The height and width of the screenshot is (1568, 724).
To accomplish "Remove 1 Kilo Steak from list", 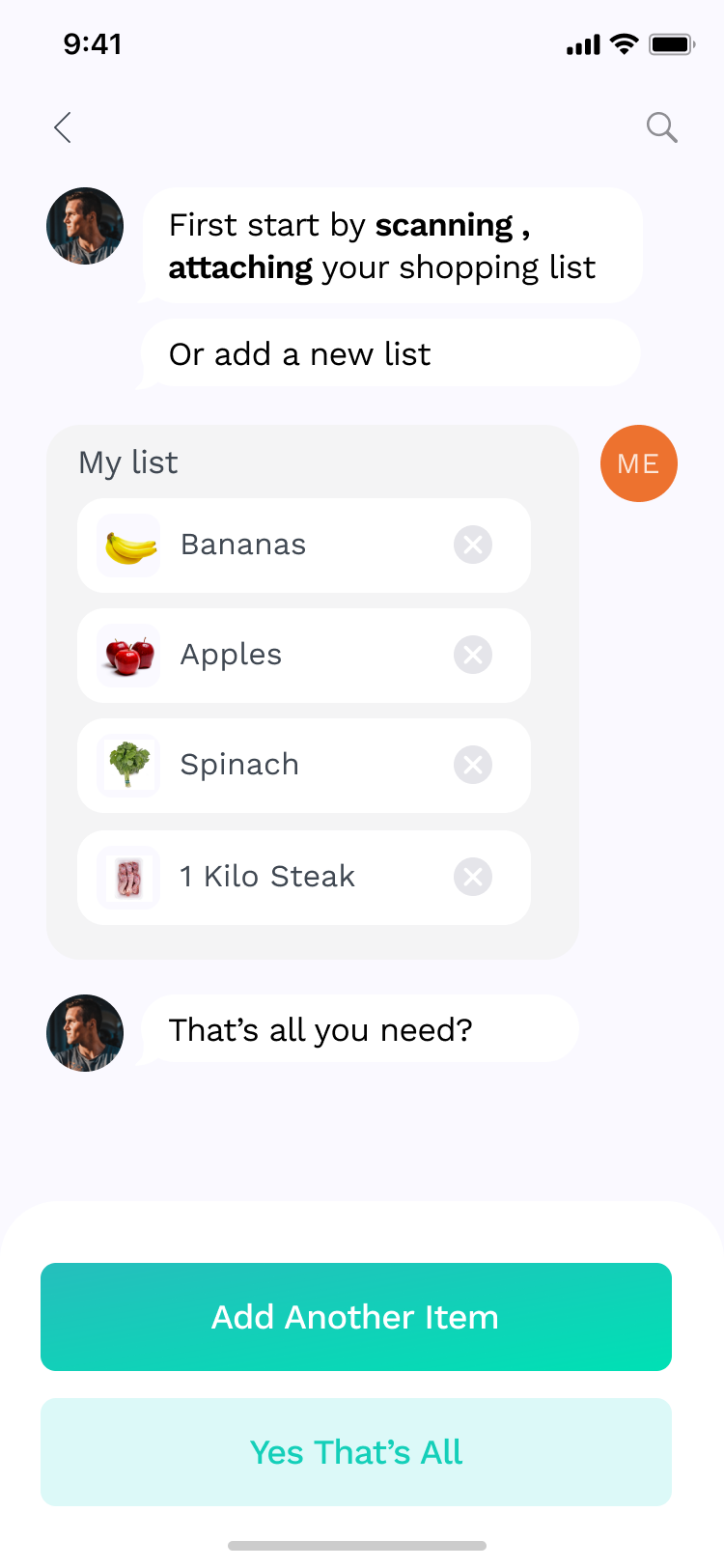I will 473,877.
